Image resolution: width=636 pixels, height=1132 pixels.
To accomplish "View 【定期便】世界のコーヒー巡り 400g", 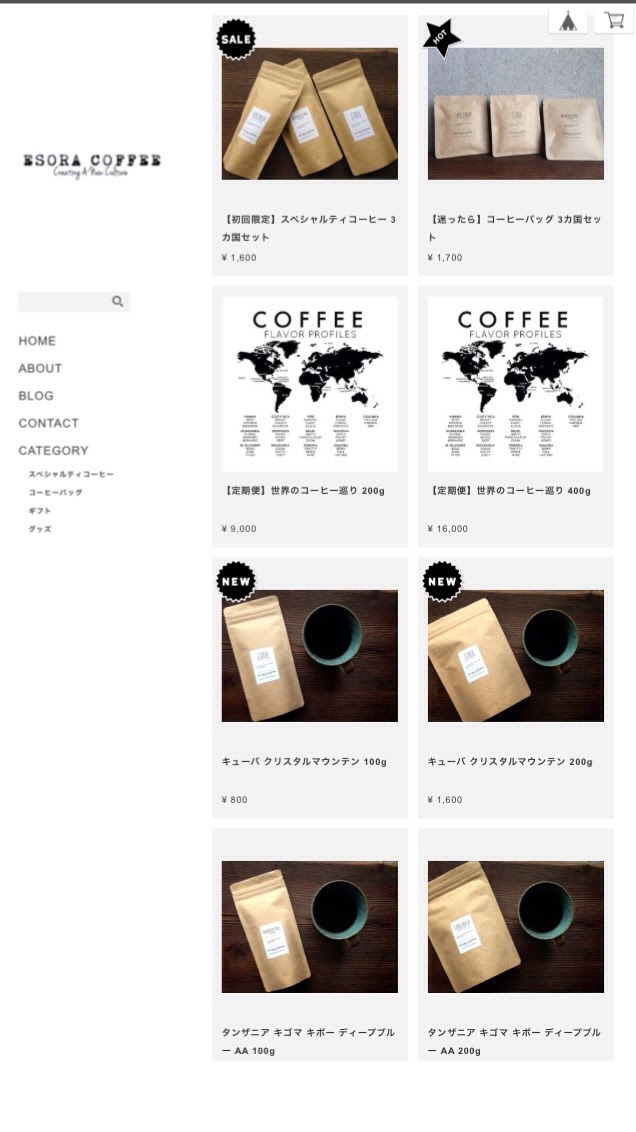I will (x=515, y=384).
